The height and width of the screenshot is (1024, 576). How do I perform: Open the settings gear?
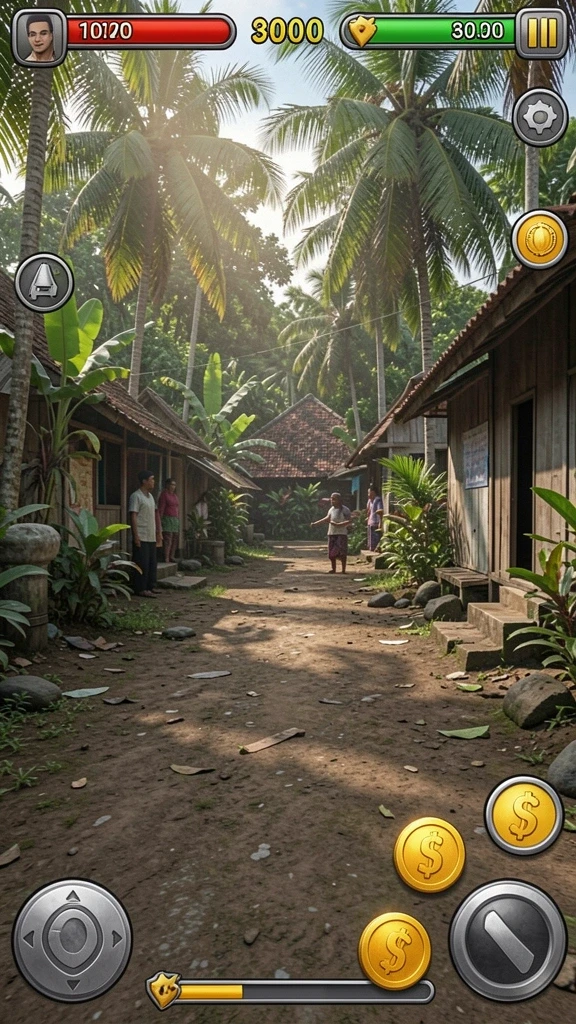(x=539, y=117)
